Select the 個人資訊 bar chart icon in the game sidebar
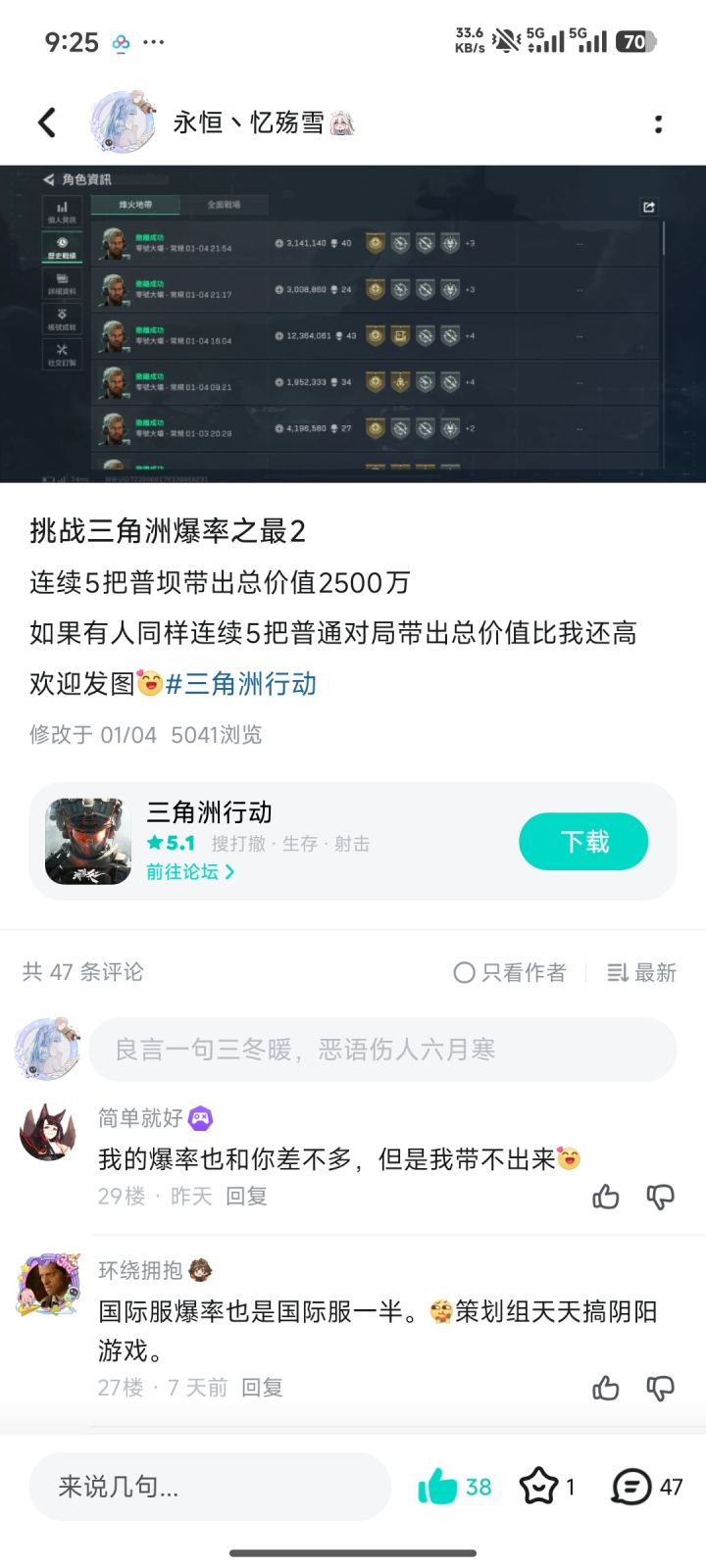 63,206
